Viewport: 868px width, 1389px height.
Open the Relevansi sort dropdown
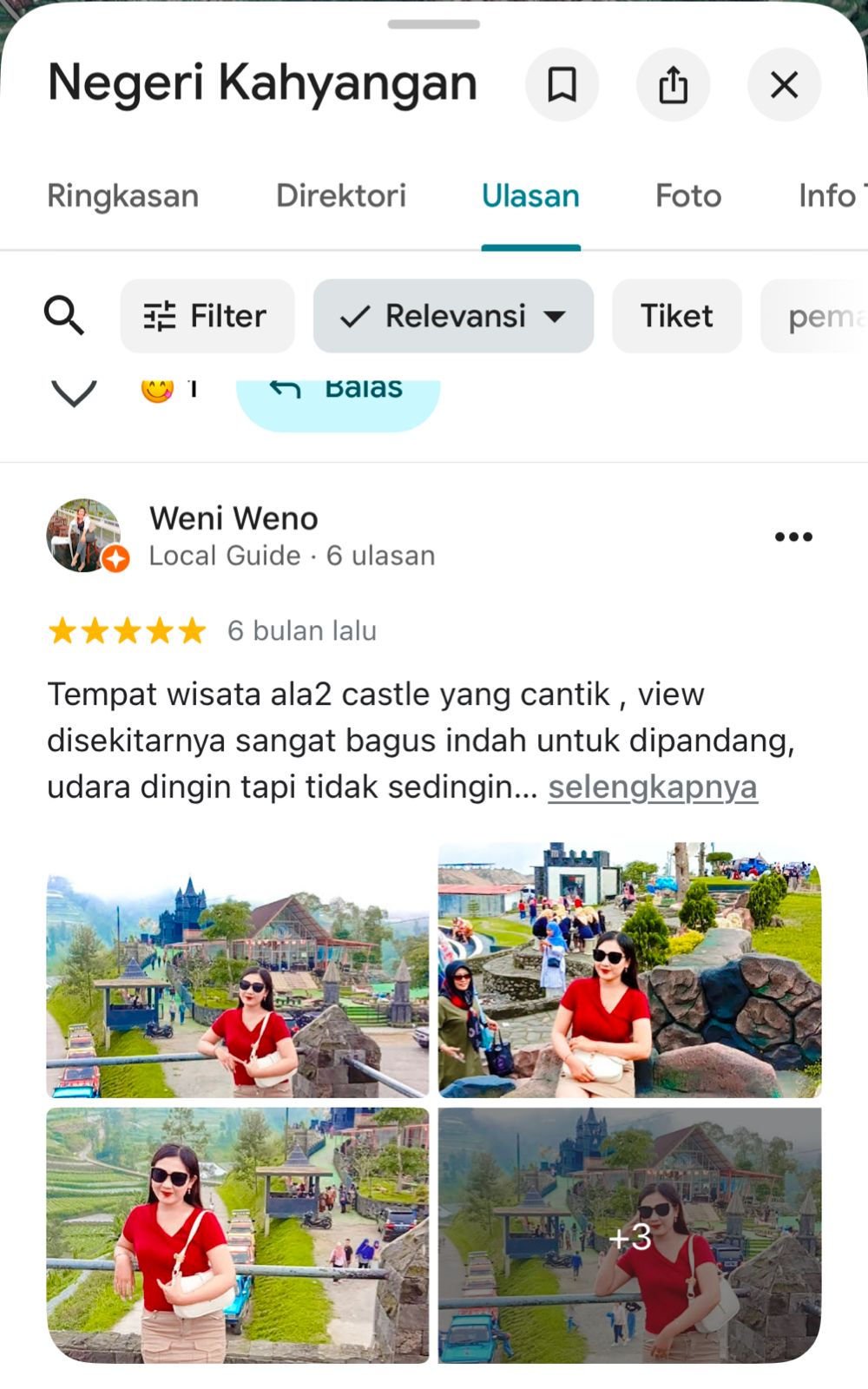click(453, 316)
